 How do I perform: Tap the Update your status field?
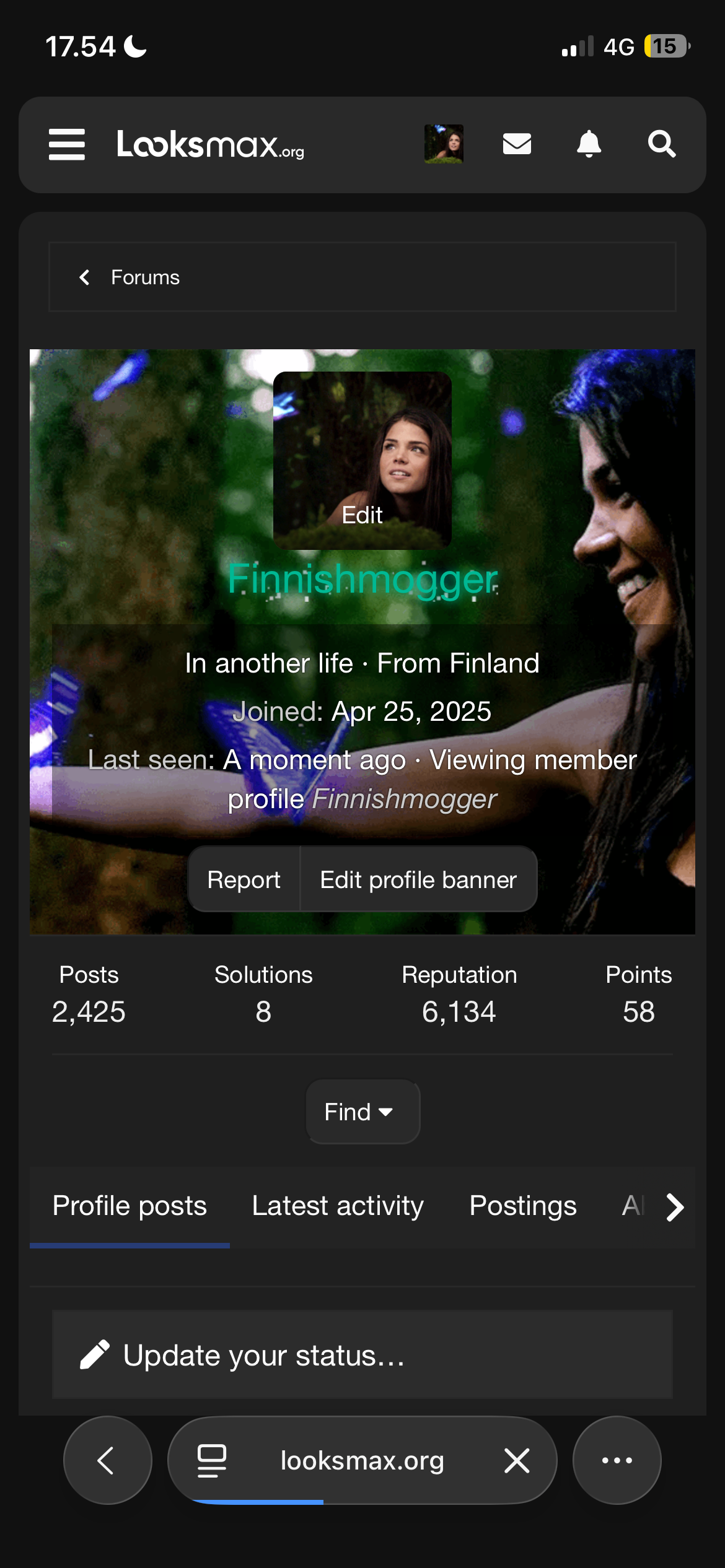click(x=362, y=1355)
